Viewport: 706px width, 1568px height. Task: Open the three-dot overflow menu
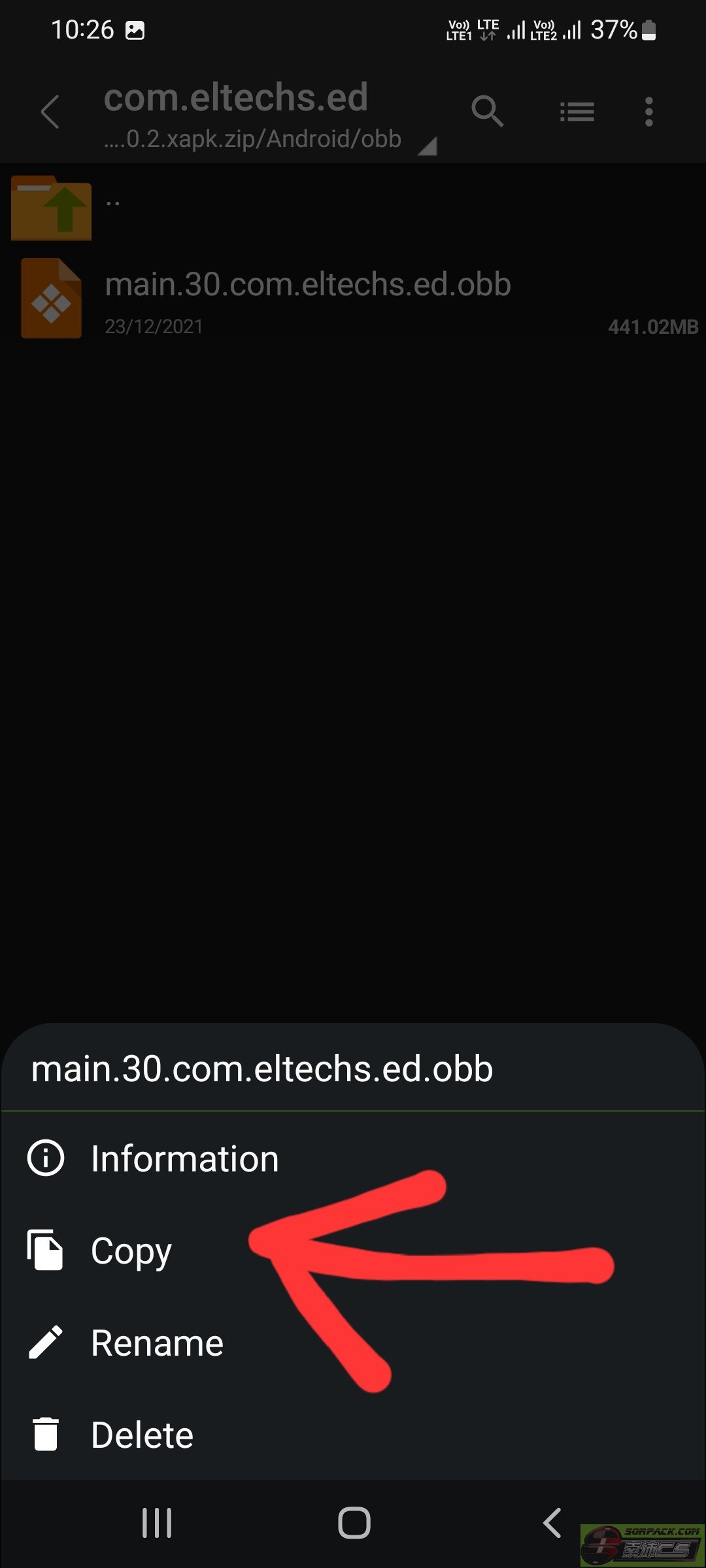648,112
